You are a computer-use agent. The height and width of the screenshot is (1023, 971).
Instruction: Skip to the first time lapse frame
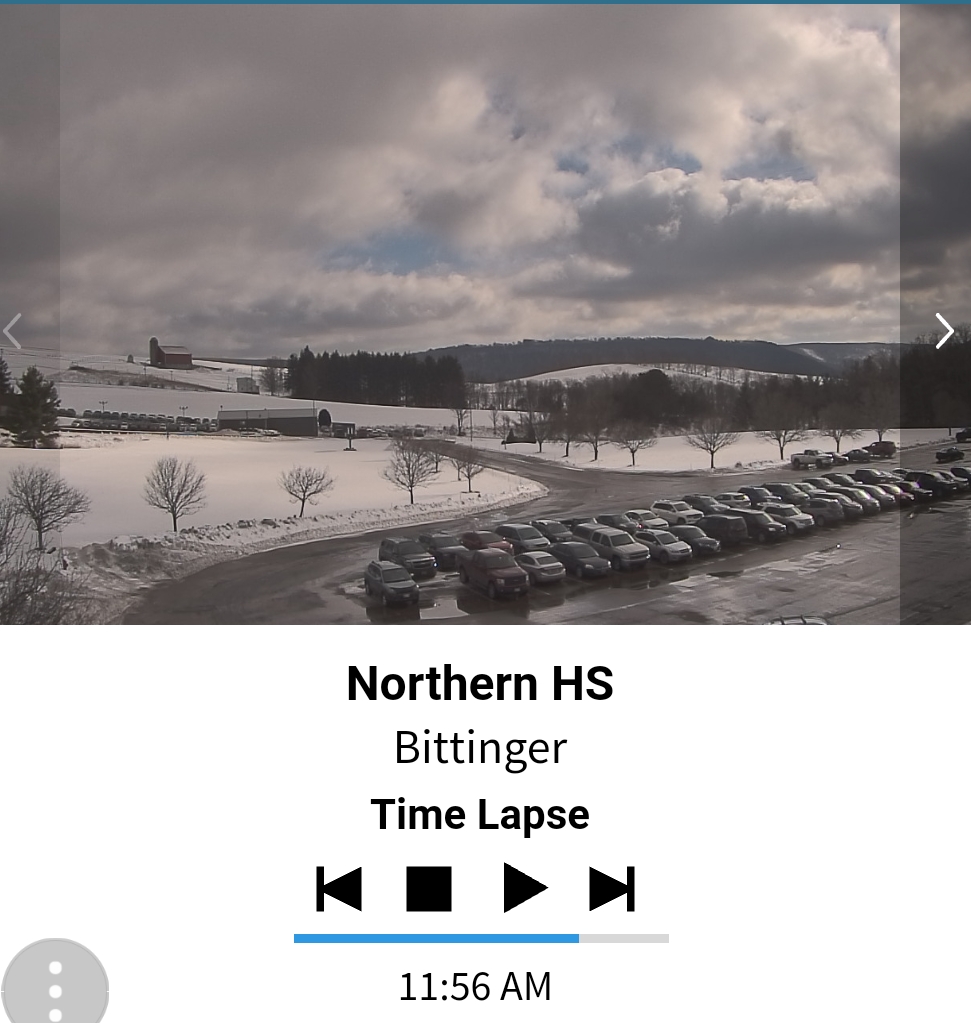coord(339,888)
